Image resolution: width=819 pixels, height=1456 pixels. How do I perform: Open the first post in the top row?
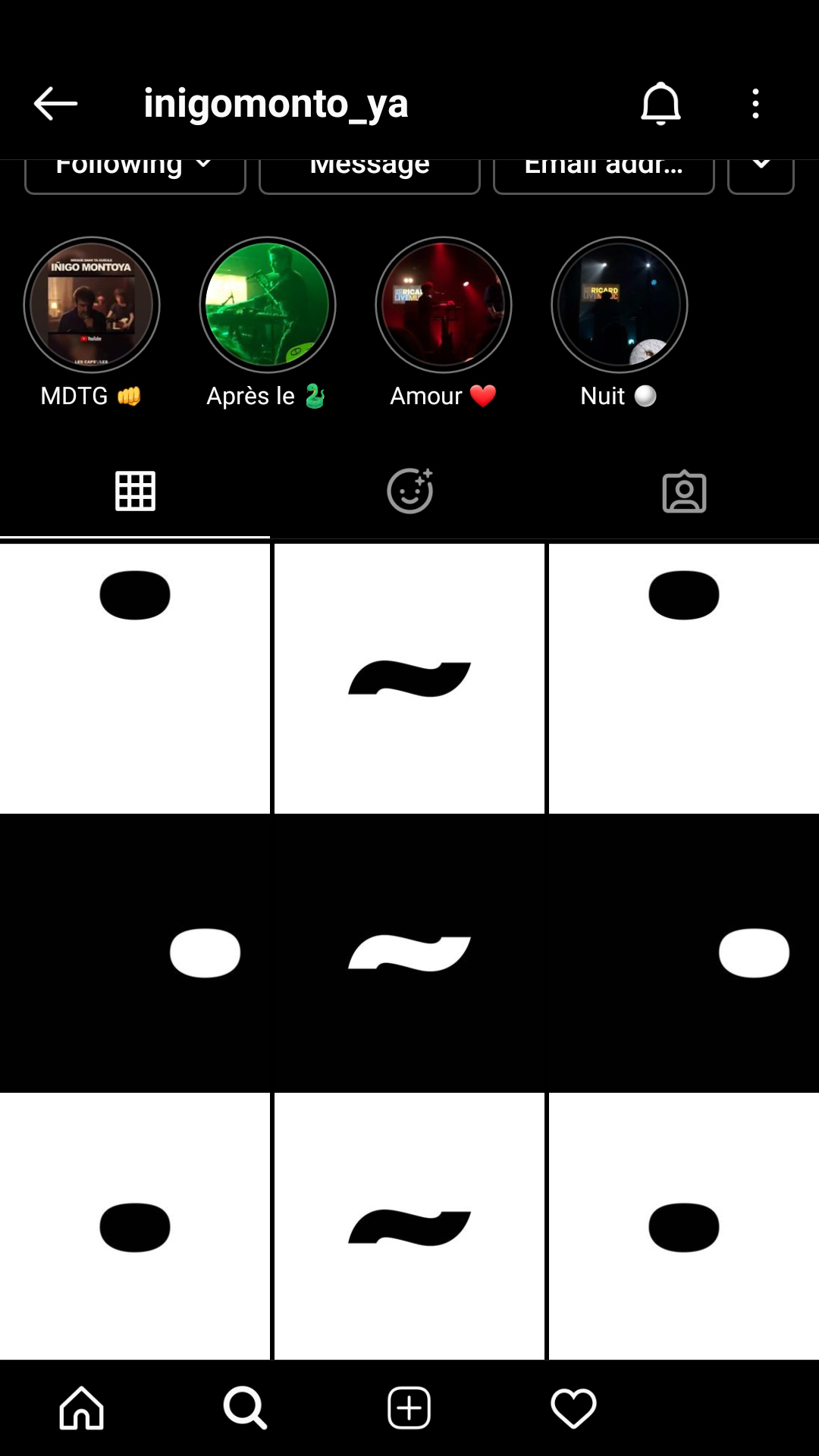coord(135,678)
